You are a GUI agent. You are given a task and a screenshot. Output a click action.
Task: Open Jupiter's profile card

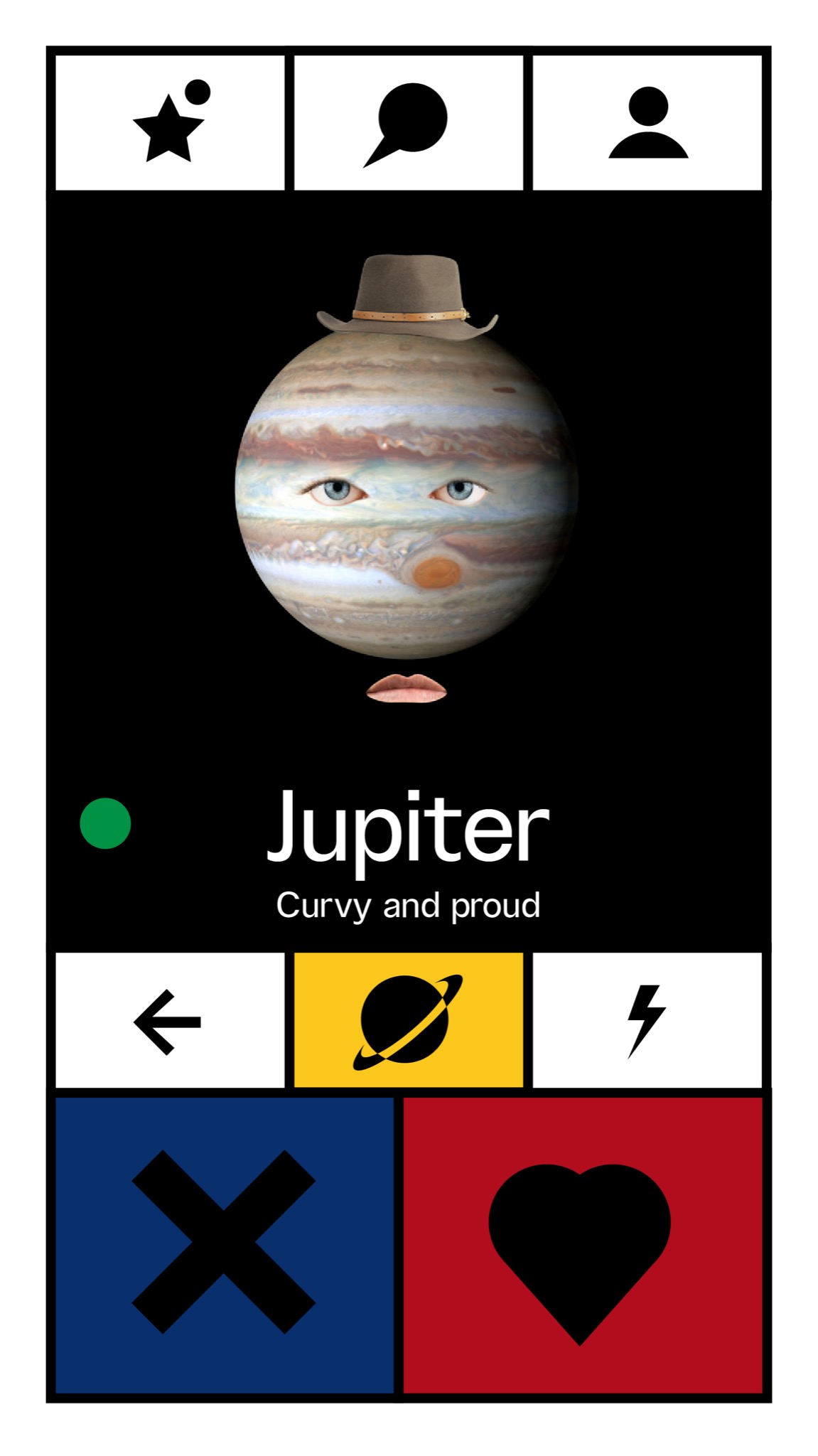(408, 498)
